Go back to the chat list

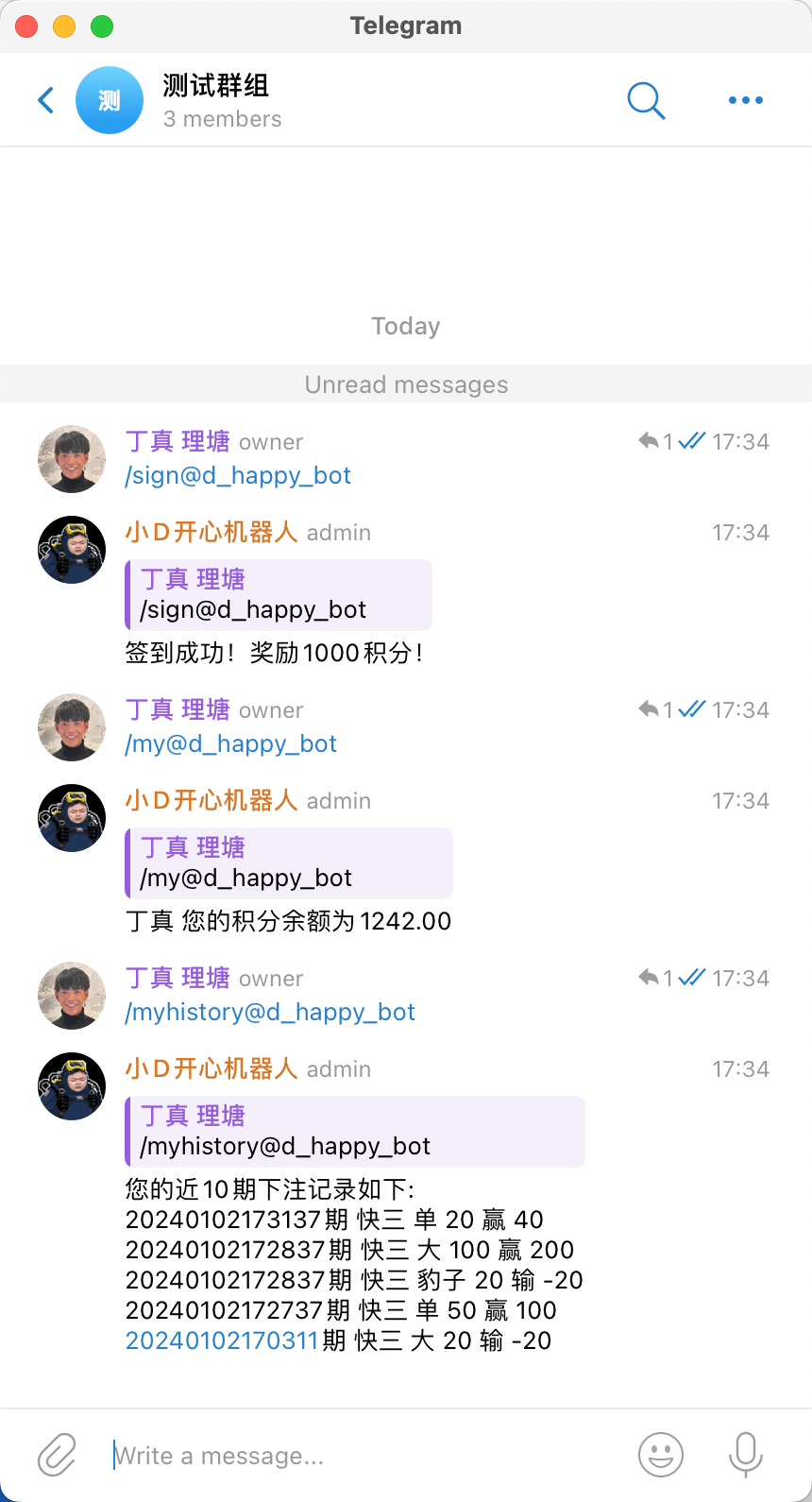(x=45, y=100)
